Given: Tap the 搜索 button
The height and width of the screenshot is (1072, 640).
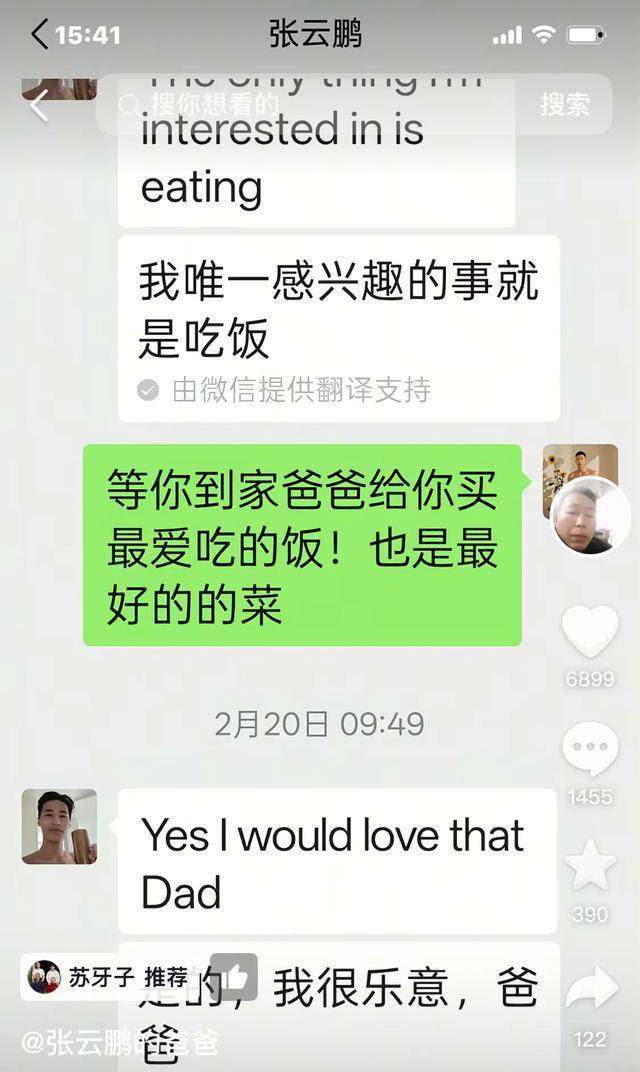Looking at the screenshot, I should [x=565, y=104].
